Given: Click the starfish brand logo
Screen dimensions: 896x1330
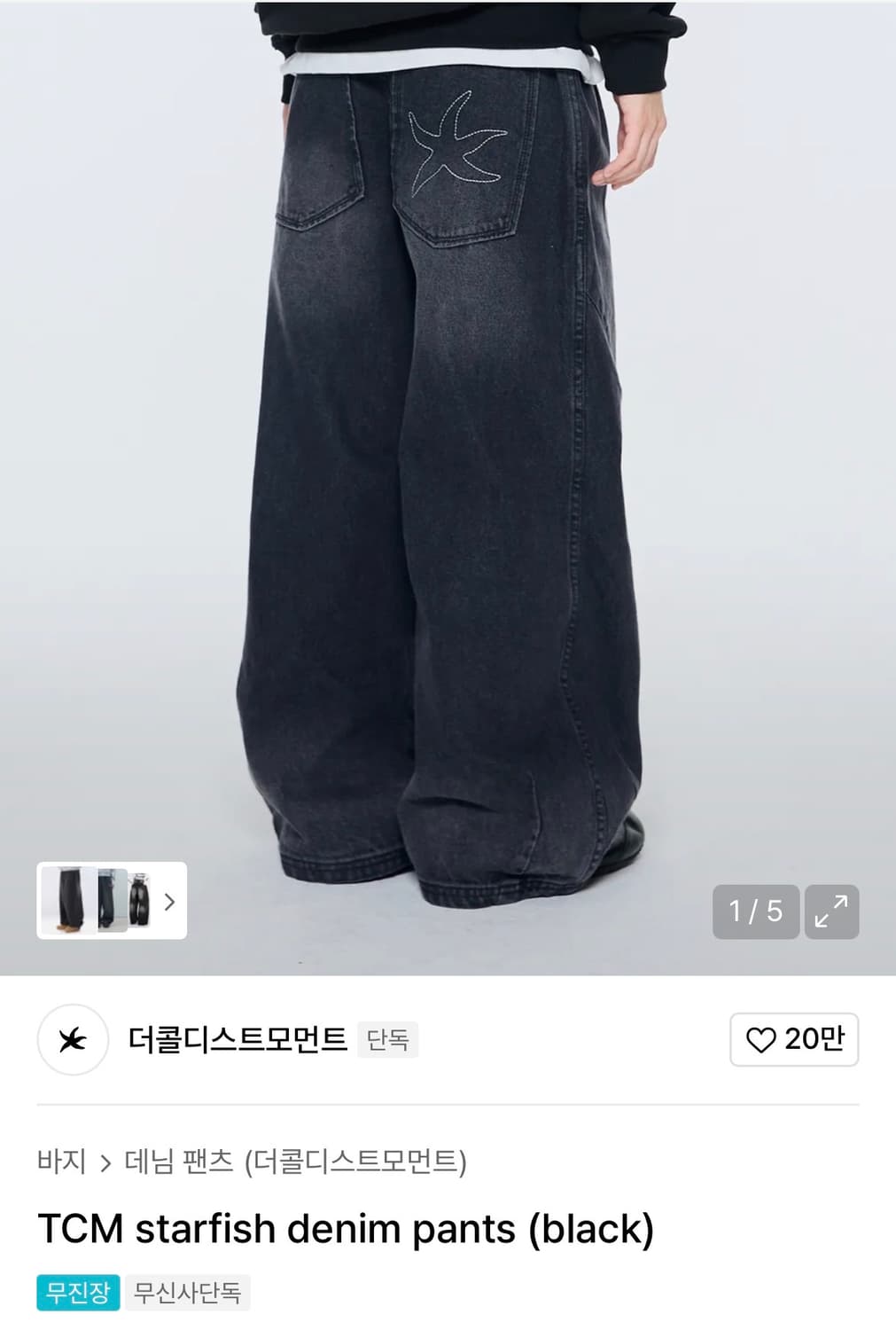Looking at the screenshot, I should (x=73, y=1043).
